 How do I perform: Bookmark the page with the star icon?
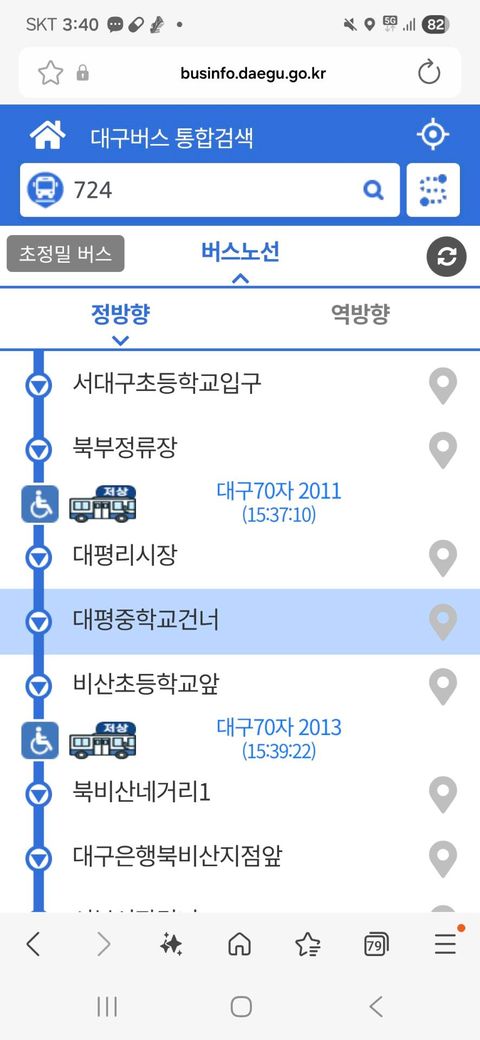50,72
